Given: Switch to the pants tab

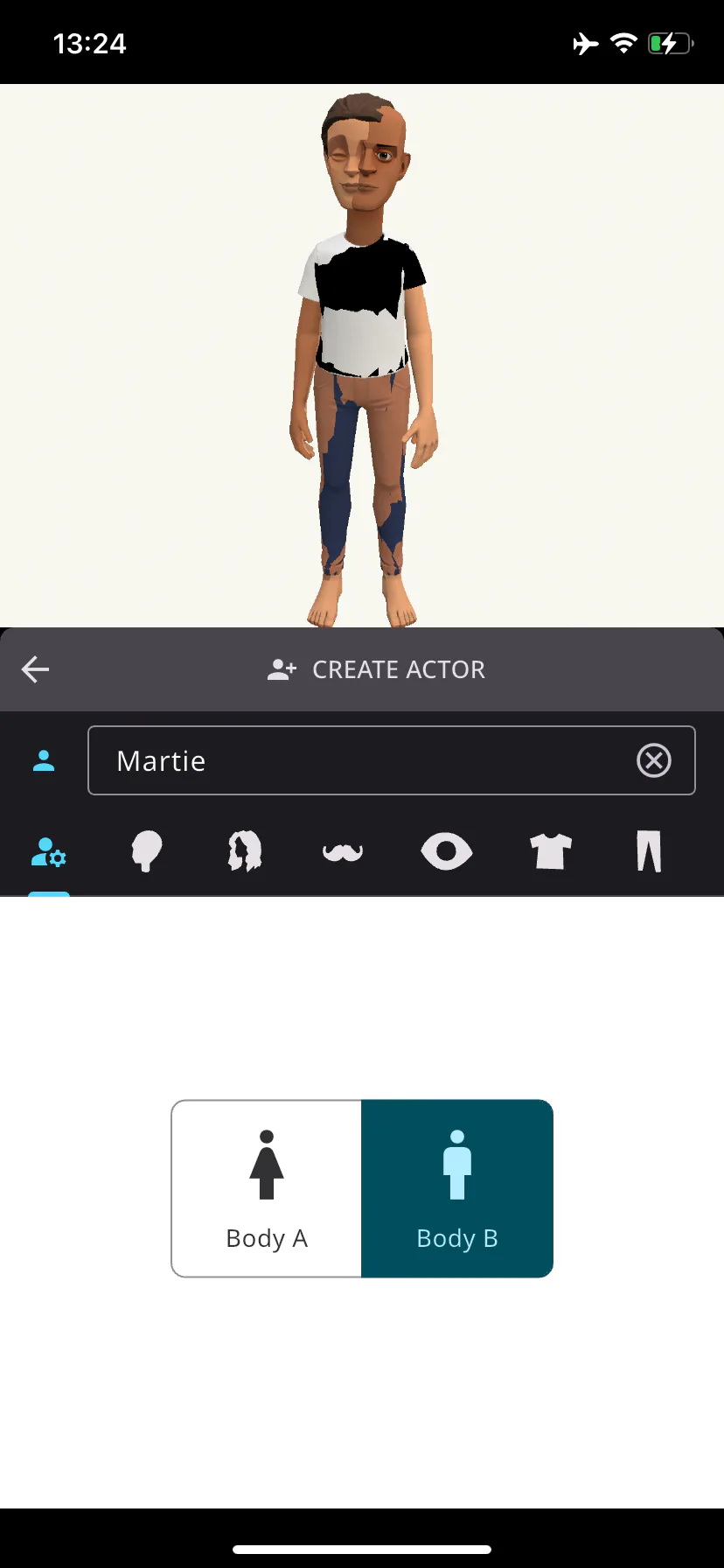Looking at the screenshot, I should pos(649,851).
